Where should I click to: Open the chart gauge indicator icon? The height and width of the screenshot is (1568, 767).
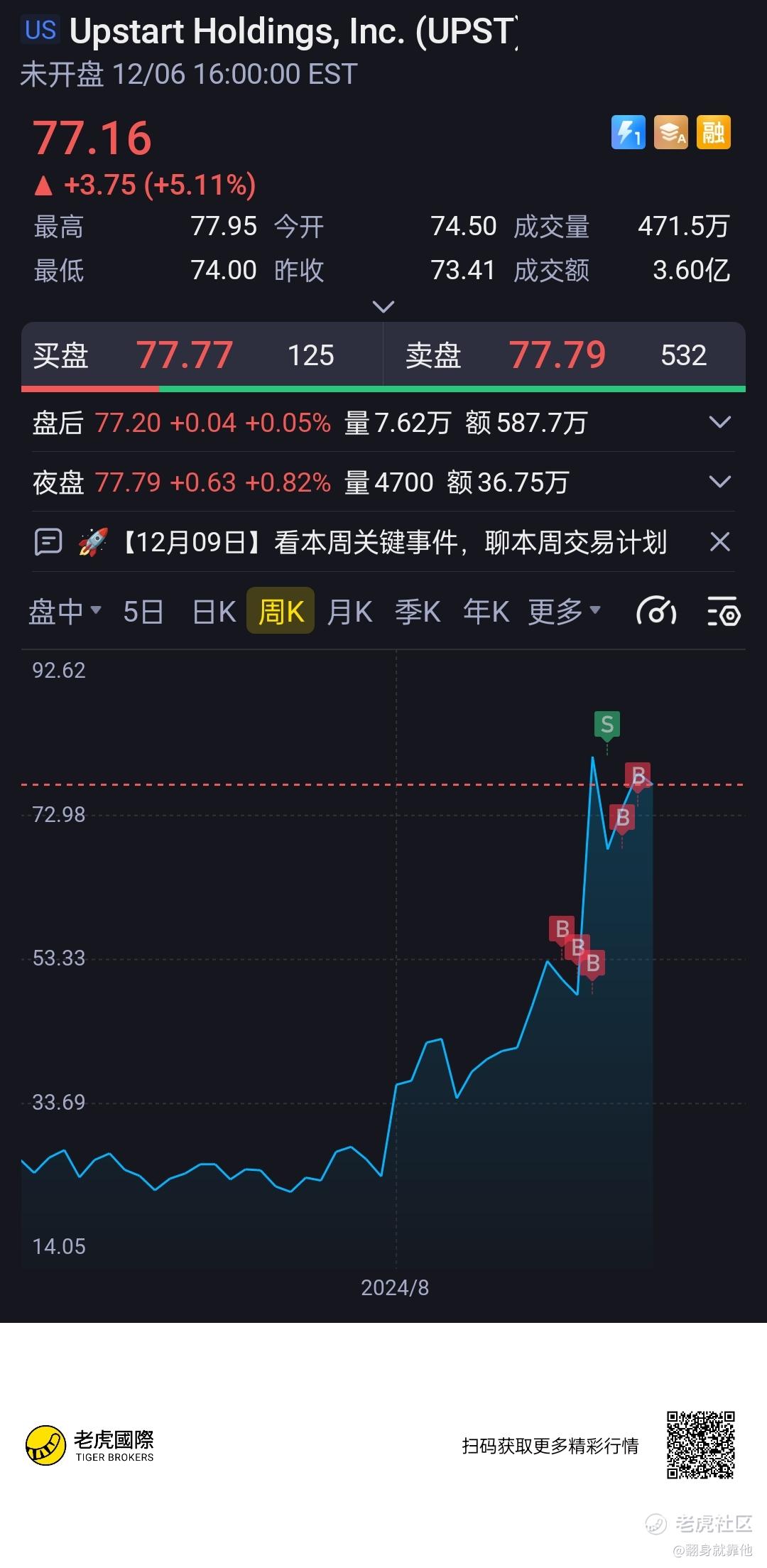656,612
